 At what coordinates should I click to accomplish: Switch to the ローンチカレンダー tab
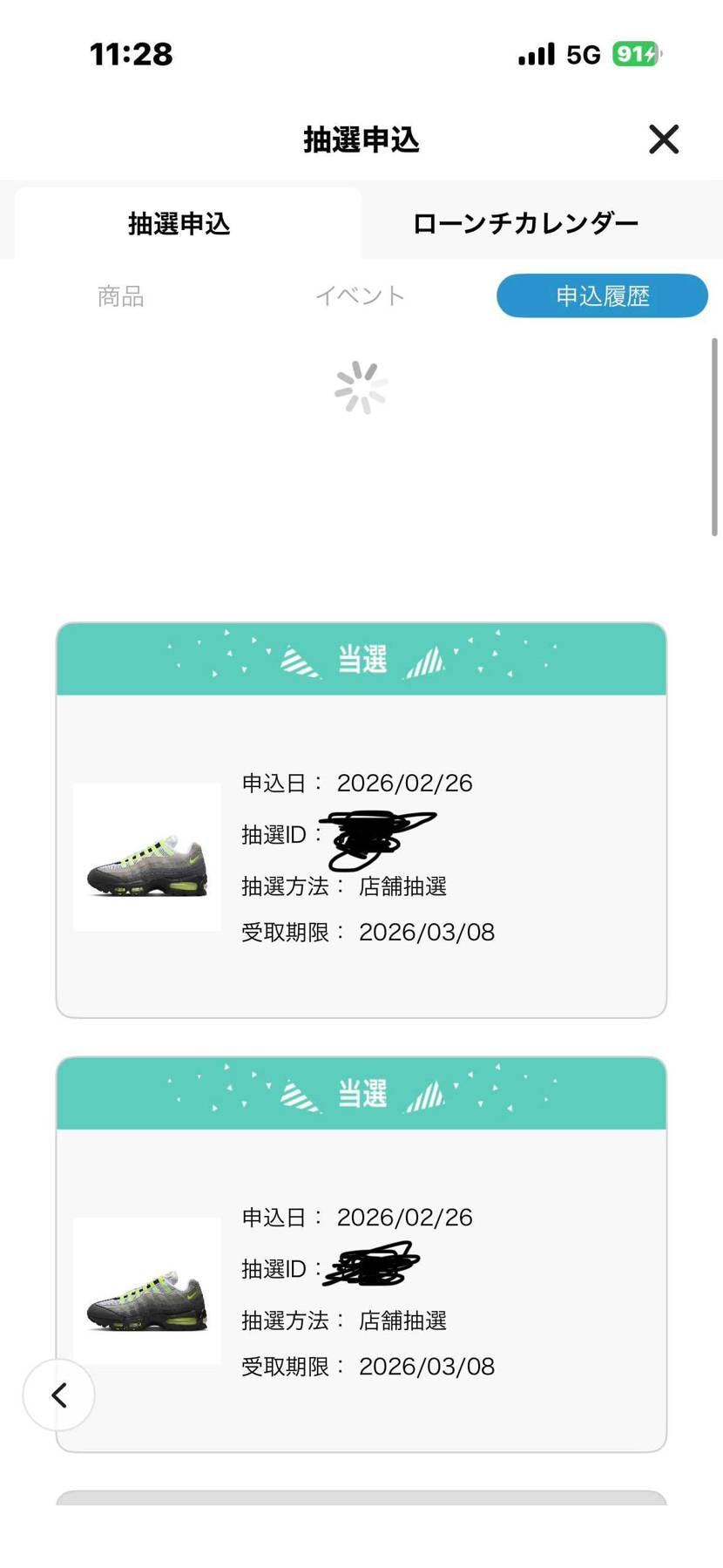(x=526, y=222)
